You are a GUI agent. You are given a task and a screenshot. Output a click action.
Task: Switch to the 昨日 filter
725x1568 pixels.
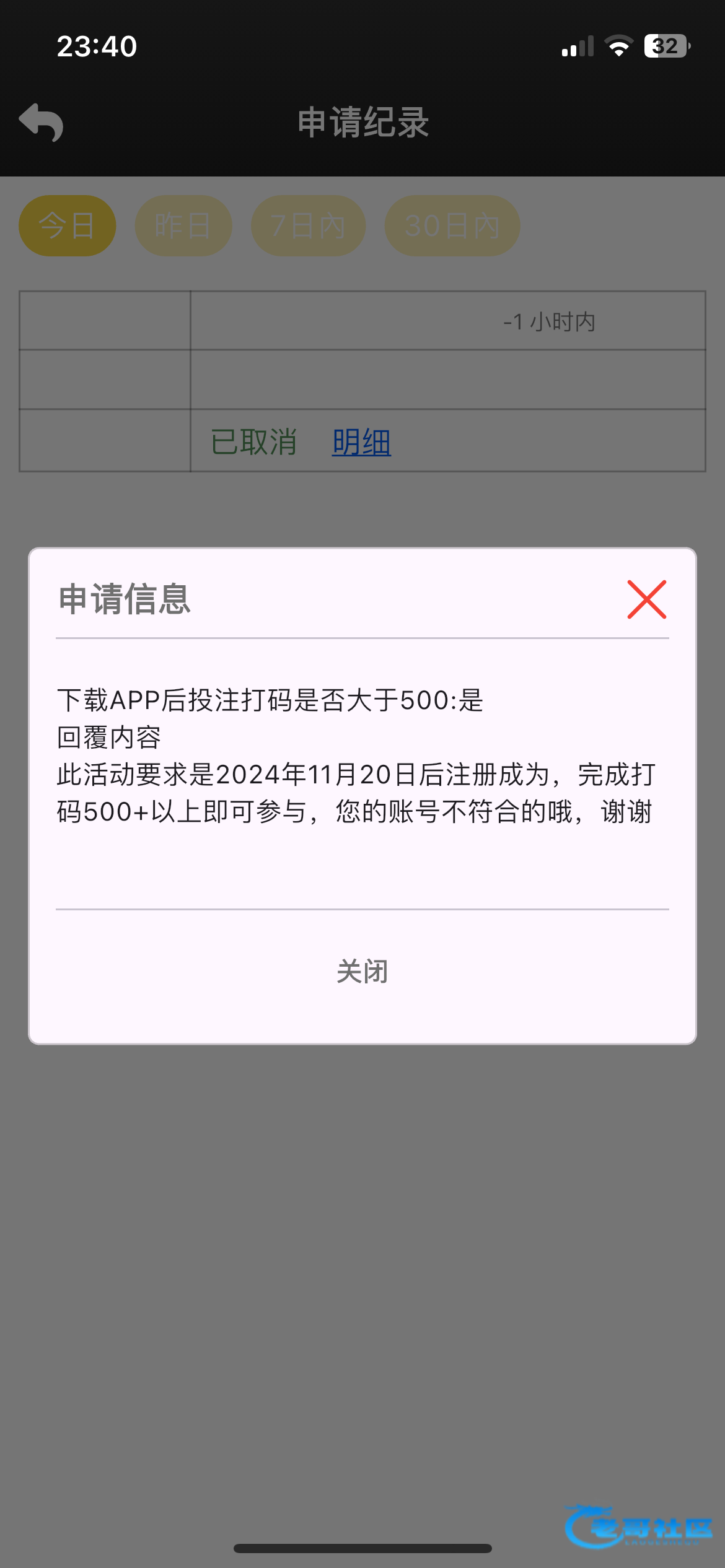coord(183,225)
